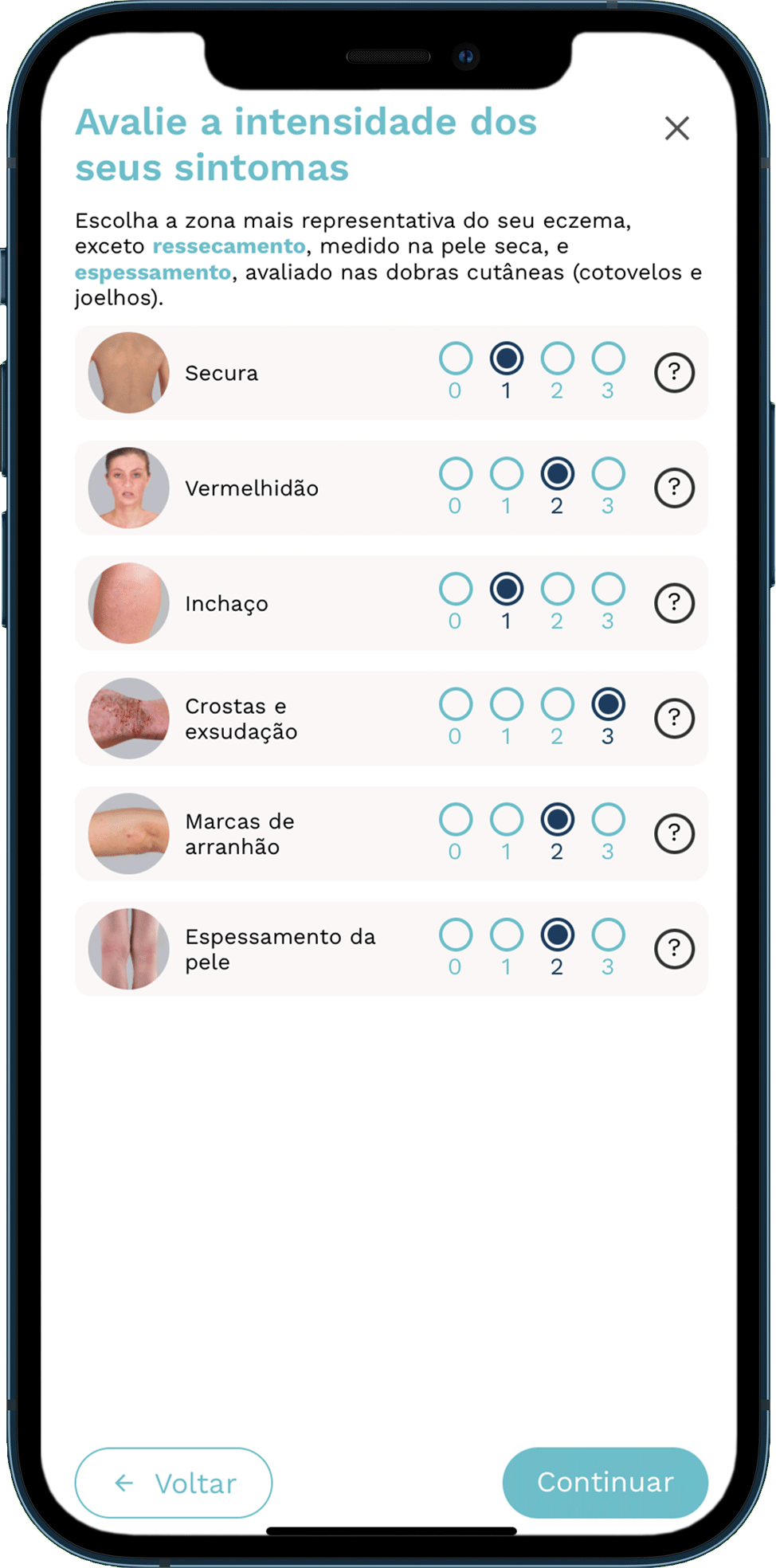Rate Crostas e exsudação as 2
Viewport: 776px width, 1568px height.
point(557,704)
